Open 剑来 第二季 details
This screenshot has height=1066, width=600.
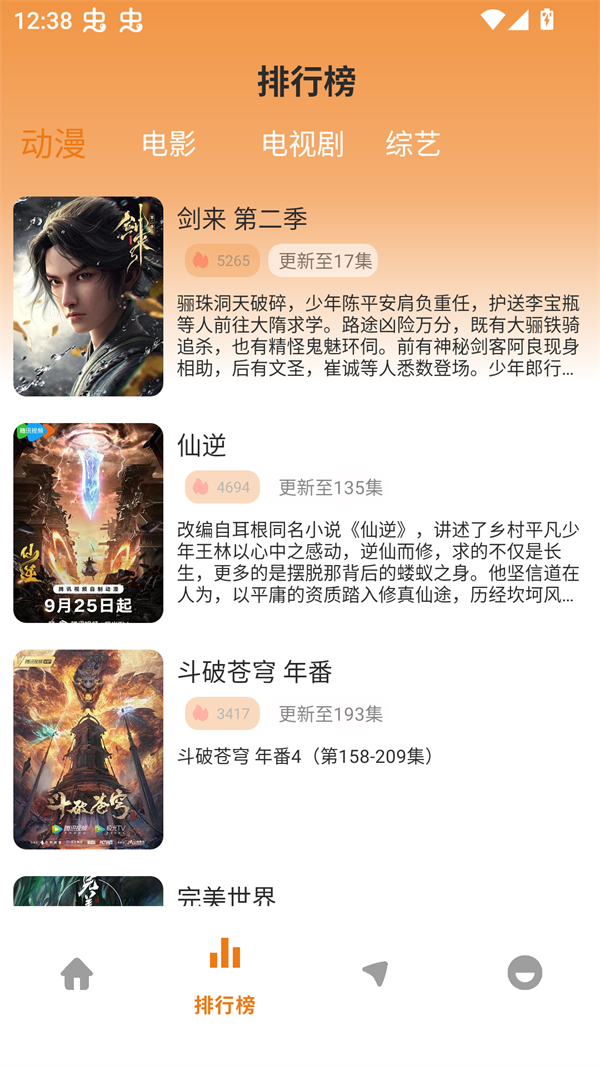coord(242,218)
